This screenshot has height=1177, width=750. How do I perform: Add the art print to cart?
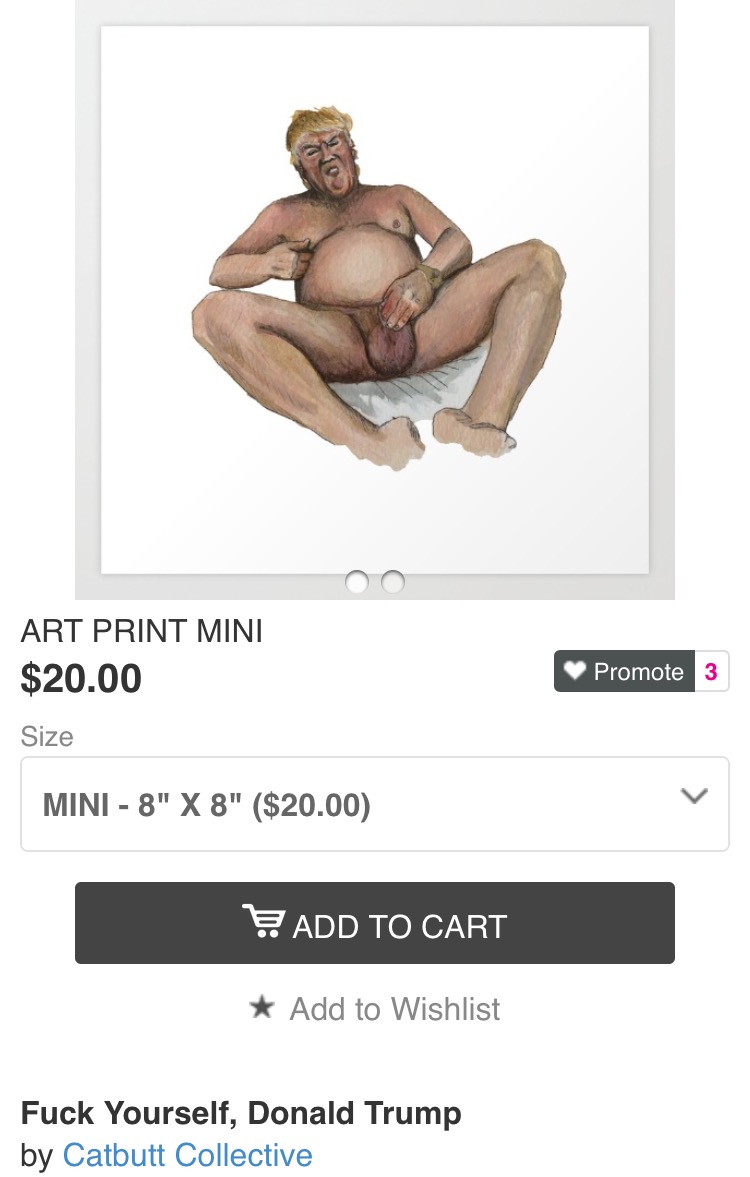click(x=375, y=923)
